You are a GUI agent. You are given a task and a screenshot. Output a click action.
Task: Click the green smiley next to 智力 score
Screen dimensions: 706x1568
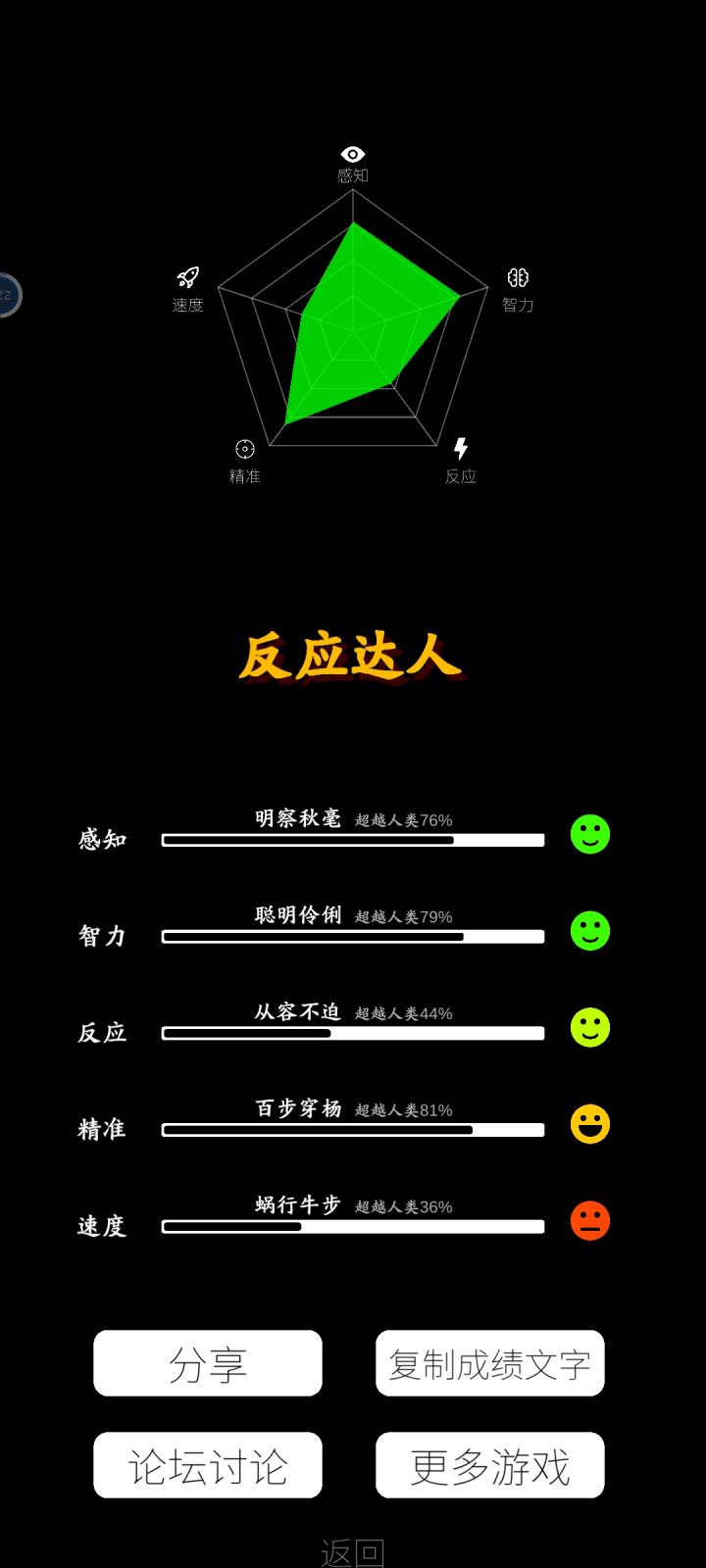[589, 928]
